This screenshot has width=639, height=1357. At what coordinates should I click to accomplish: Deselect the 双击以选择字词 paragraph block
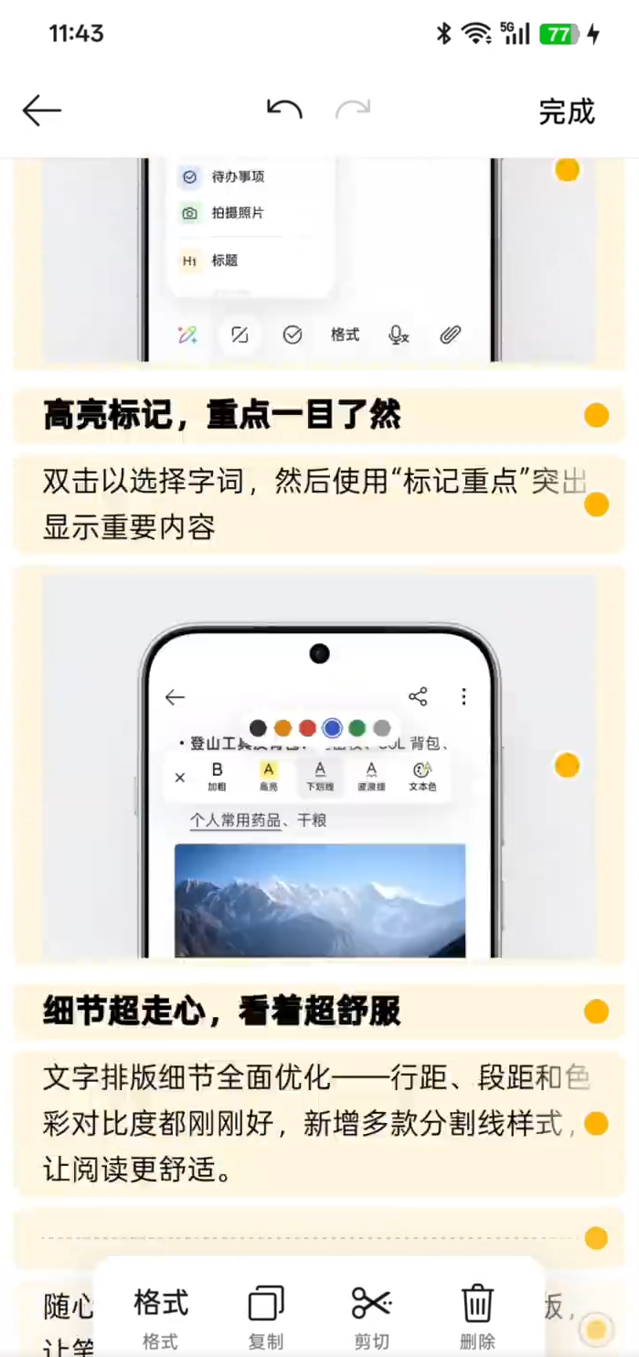596,504
